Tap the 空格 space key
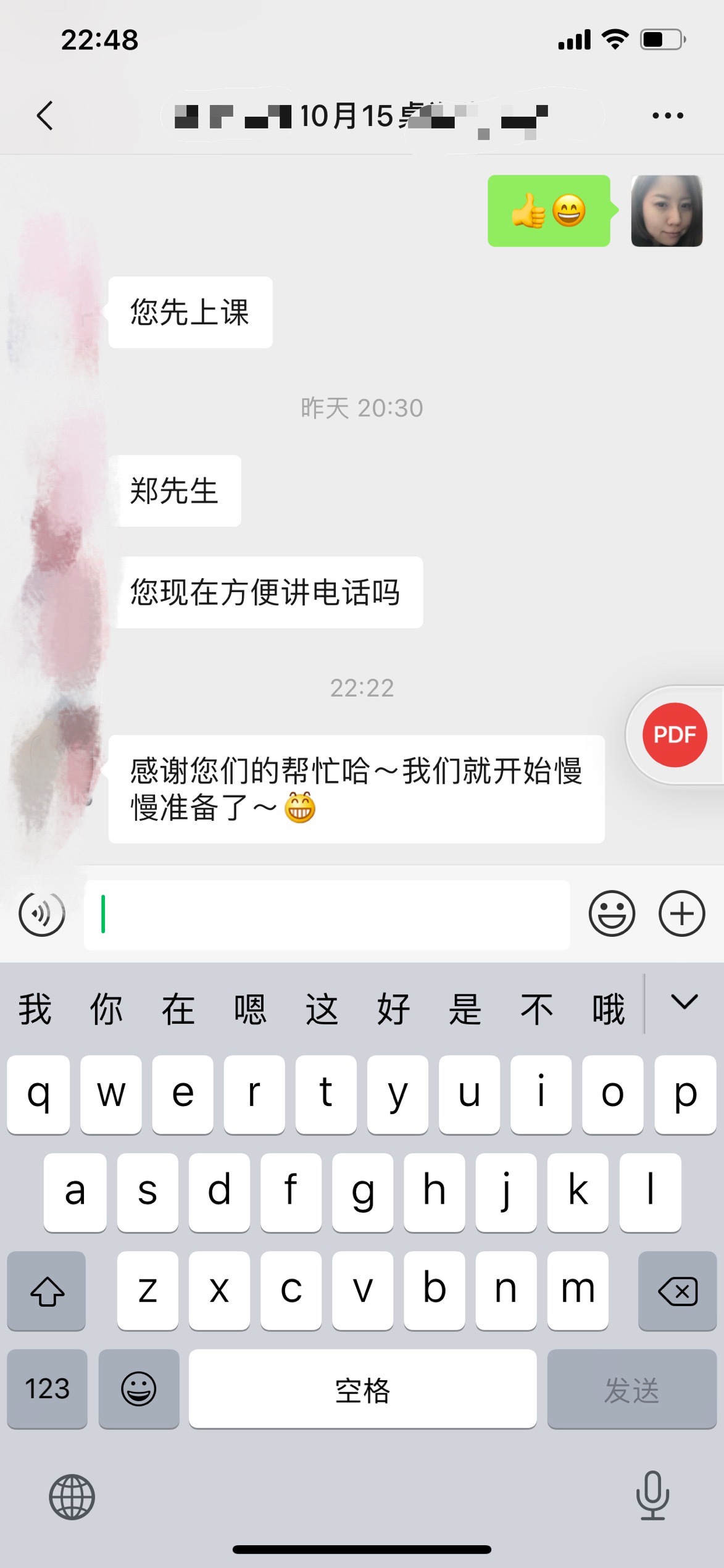Viewport: 724px width, 1568px height. [362, 1389]
